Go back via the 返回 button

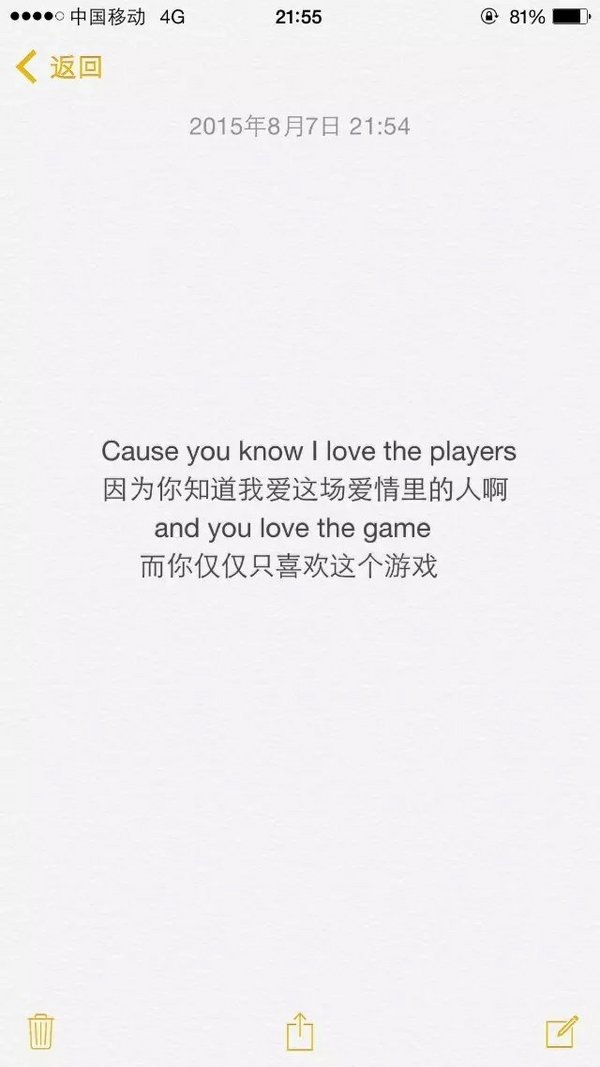[x=59, y=67]
